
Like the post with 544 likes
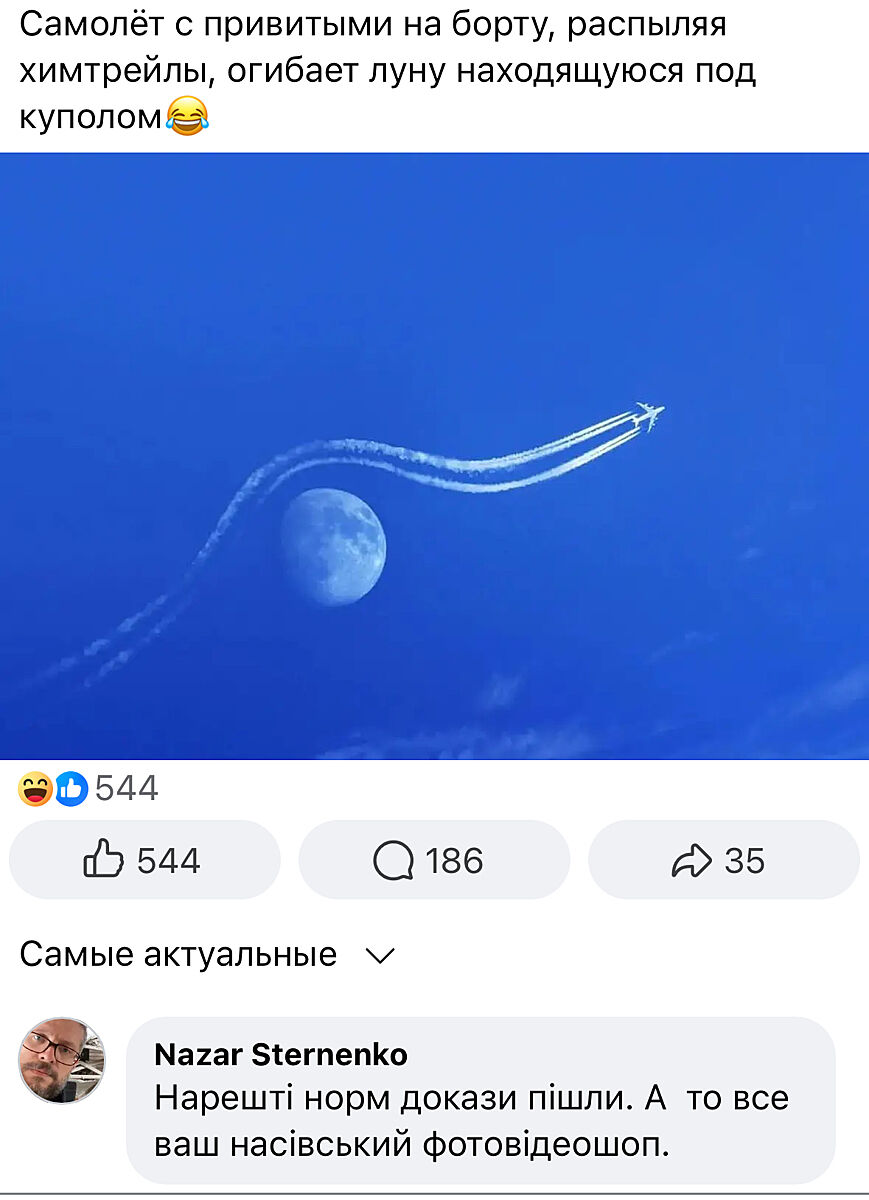point(144,860)
